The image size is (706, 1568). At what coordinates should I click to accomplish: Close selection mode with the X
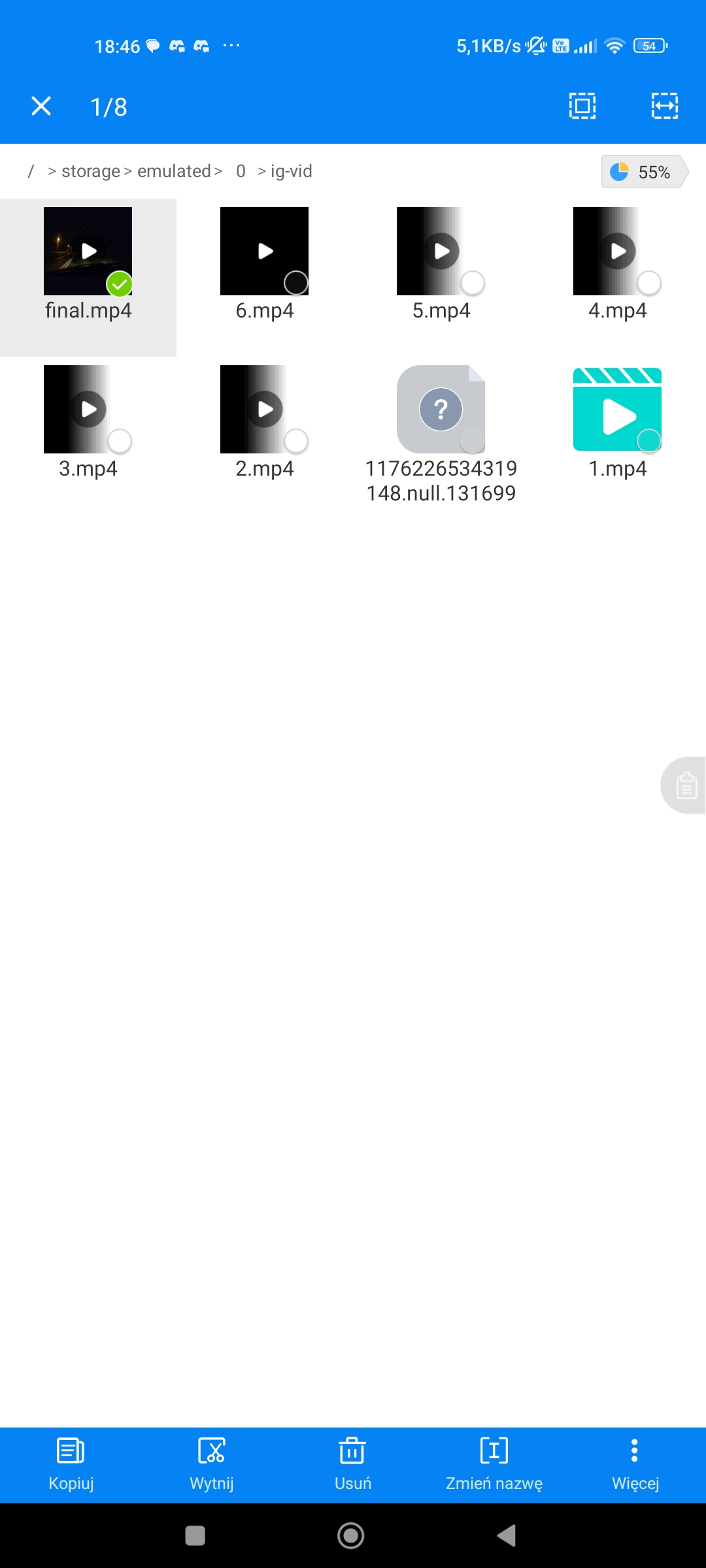click(x=41, y=106)
